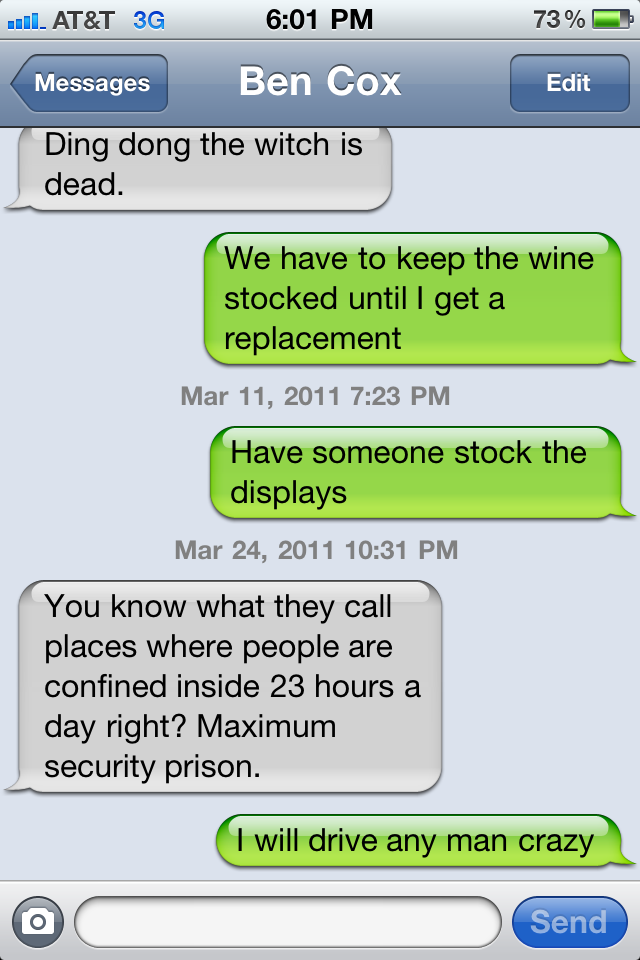The width and height of the screenshot is (640, 960).
Task: Tap the Send button
Action: 568,922
